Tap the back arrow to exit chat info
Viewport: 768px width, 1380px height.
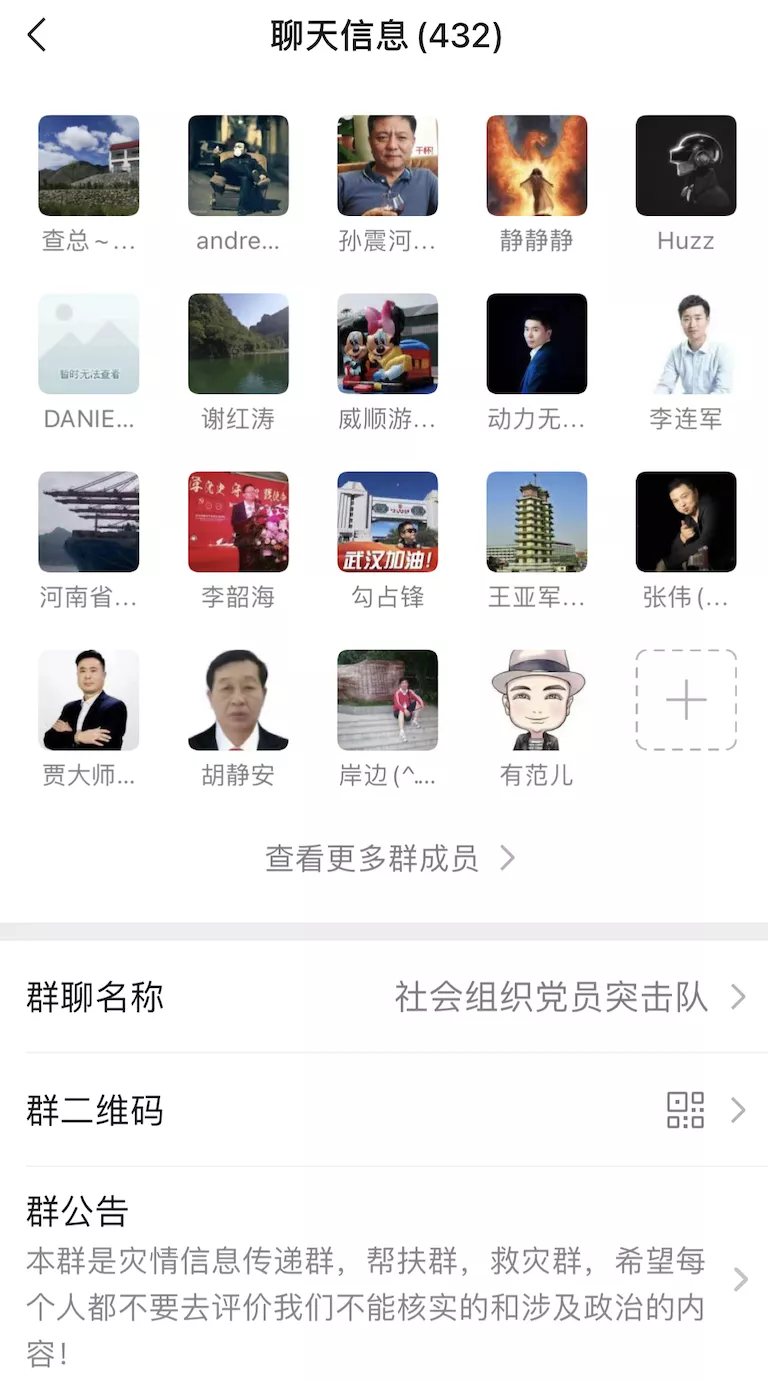pyautogui.click(x=37, y=34)
